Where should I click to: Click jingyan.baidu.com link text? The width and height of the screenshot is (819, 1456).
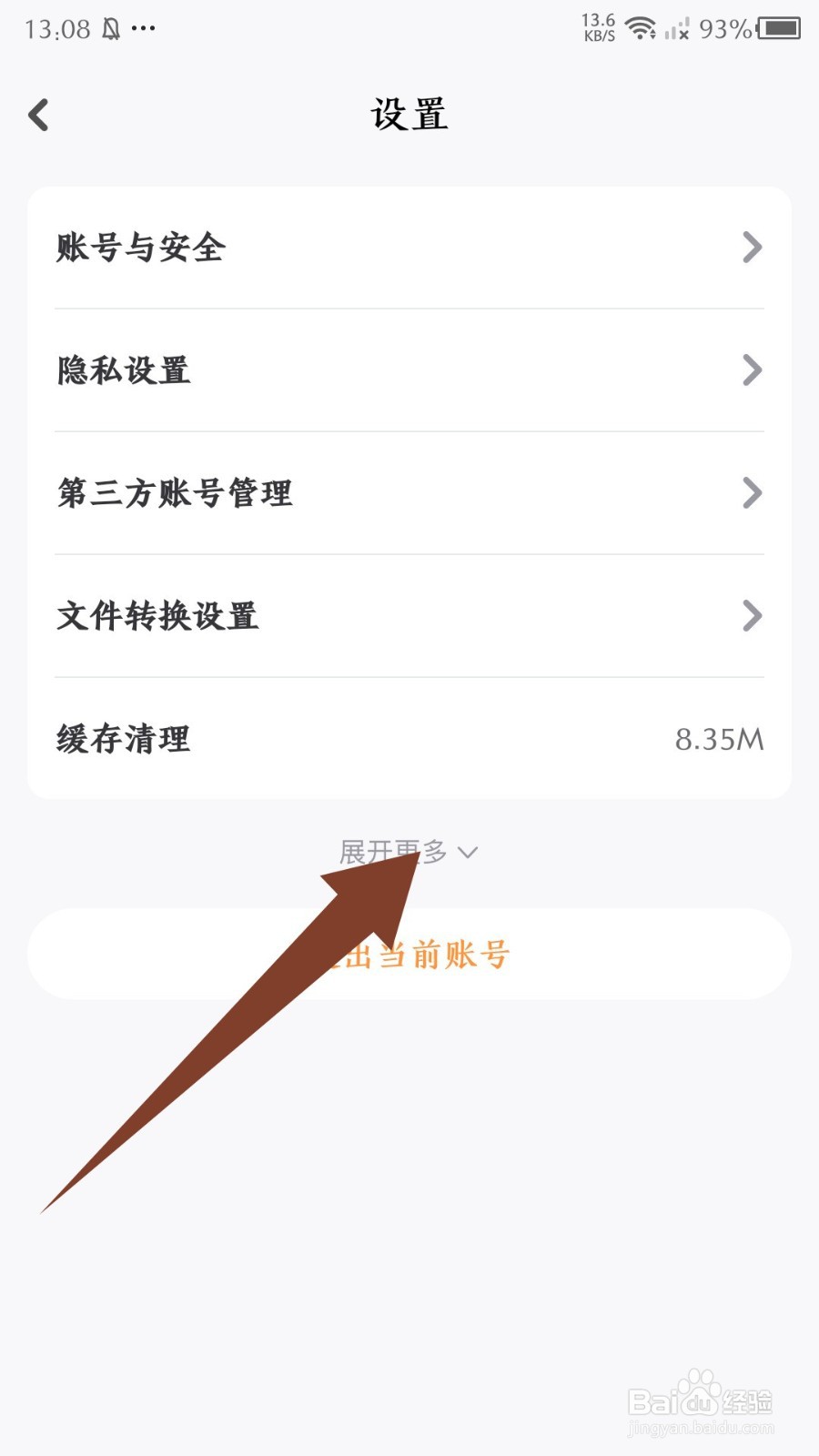coord(699,1429)
